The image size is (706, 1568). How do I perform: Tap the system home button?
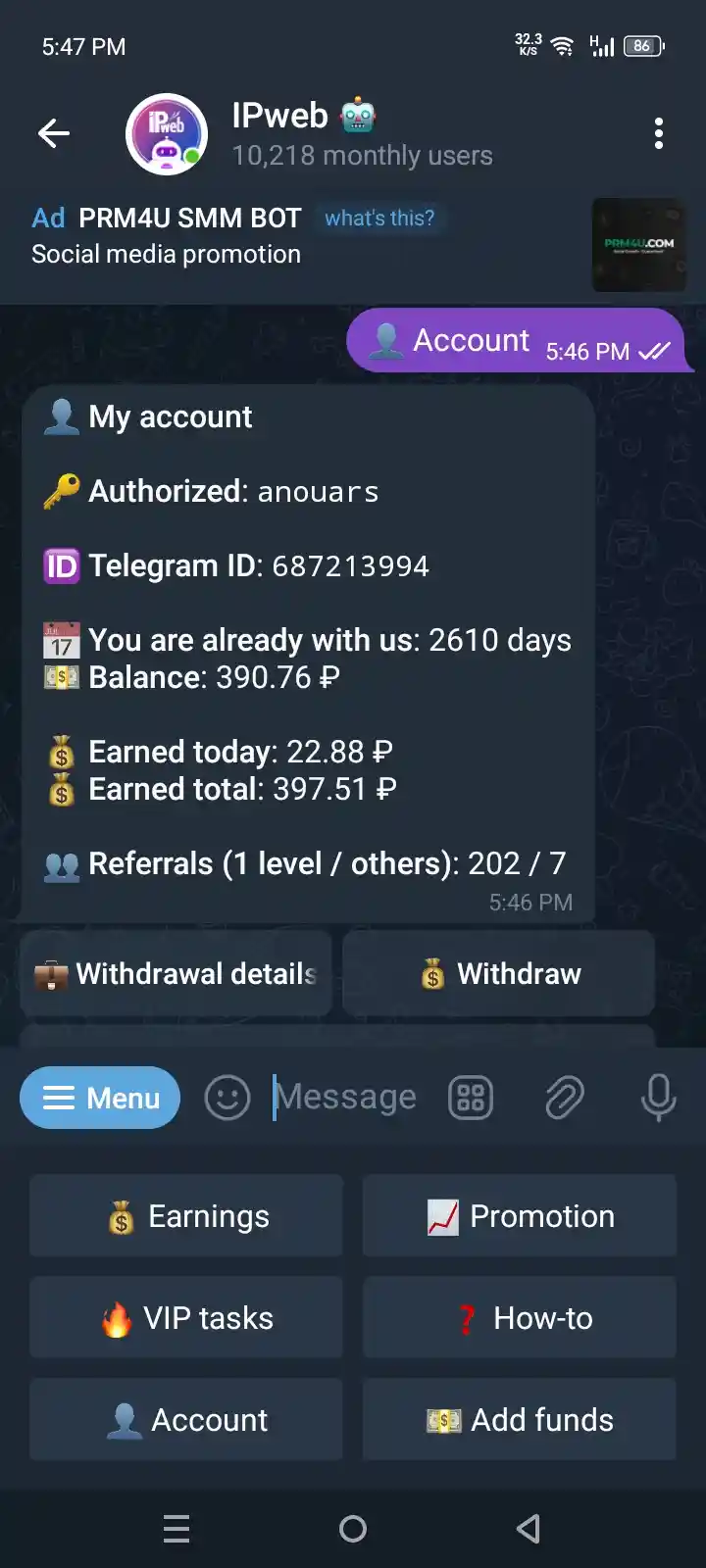pyautogui.click(x=353, y=1529)
